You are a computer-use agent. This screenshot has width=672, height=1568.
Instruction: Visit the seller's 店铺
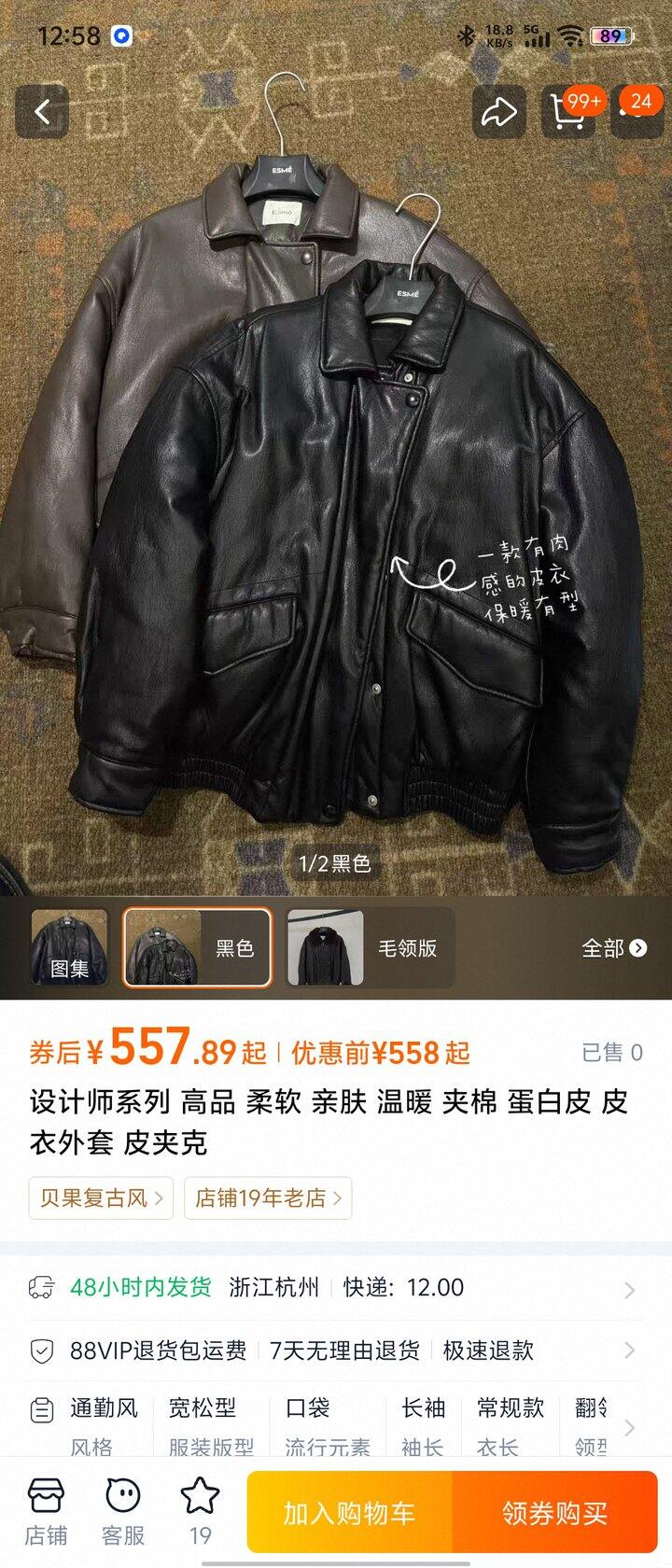[46, 1512]
